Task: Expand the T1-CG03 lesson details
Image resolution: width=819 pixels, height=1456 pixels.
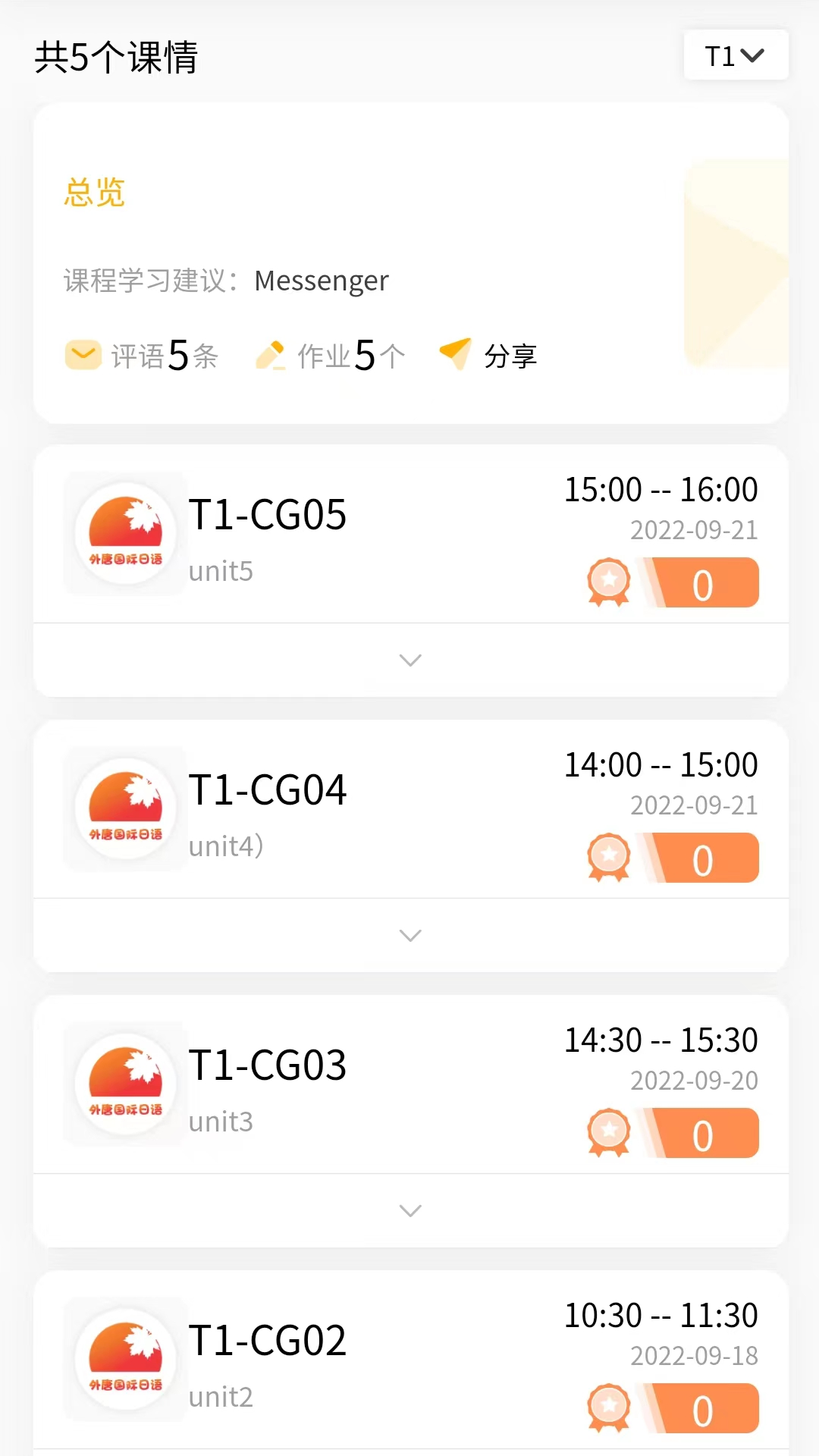Action: click(409, 1210)
